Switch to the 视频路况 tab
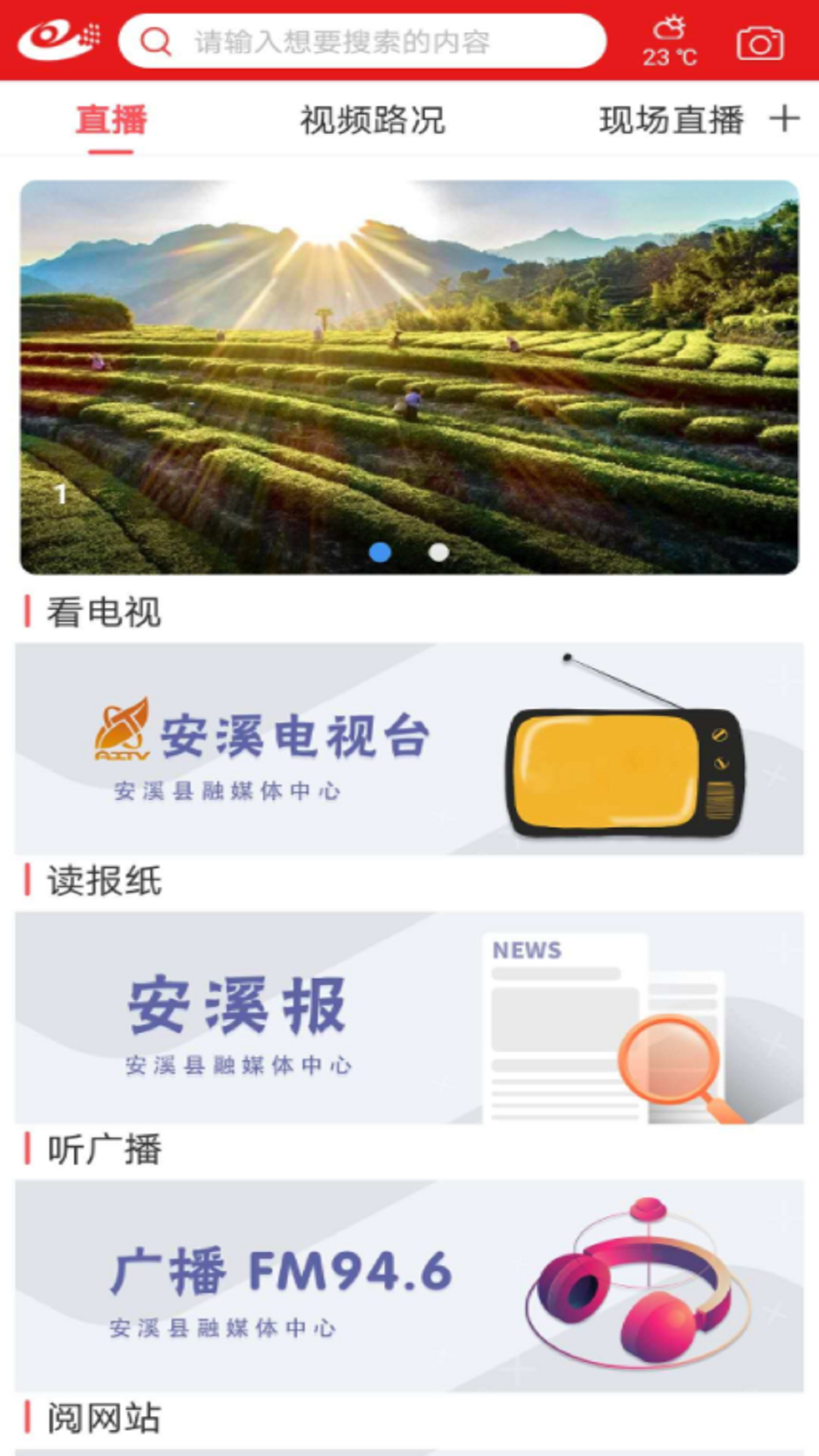 [x=372, y=118]
